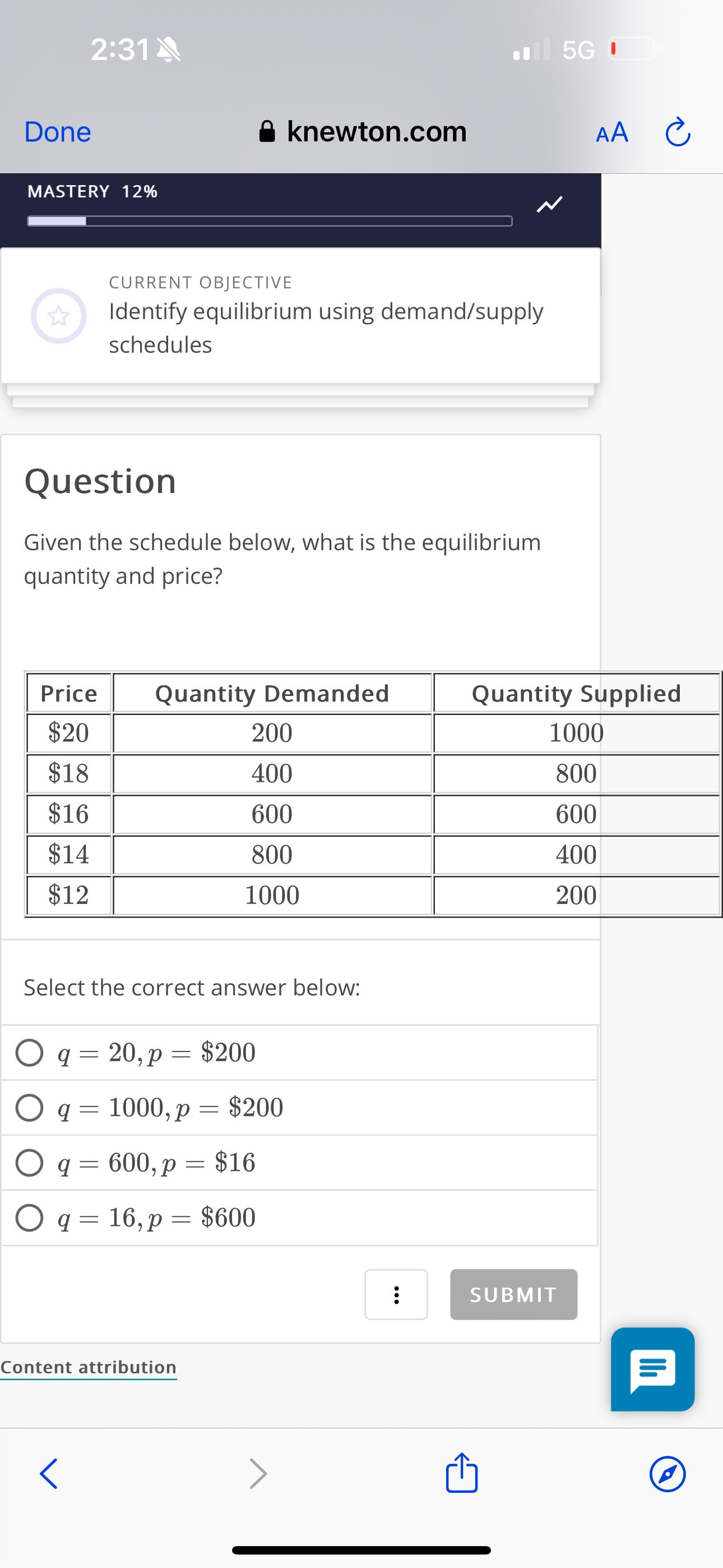Tap the knewton.com address bar
Image resolution: width=723 pixels, height=1568 pixels.
374,131
